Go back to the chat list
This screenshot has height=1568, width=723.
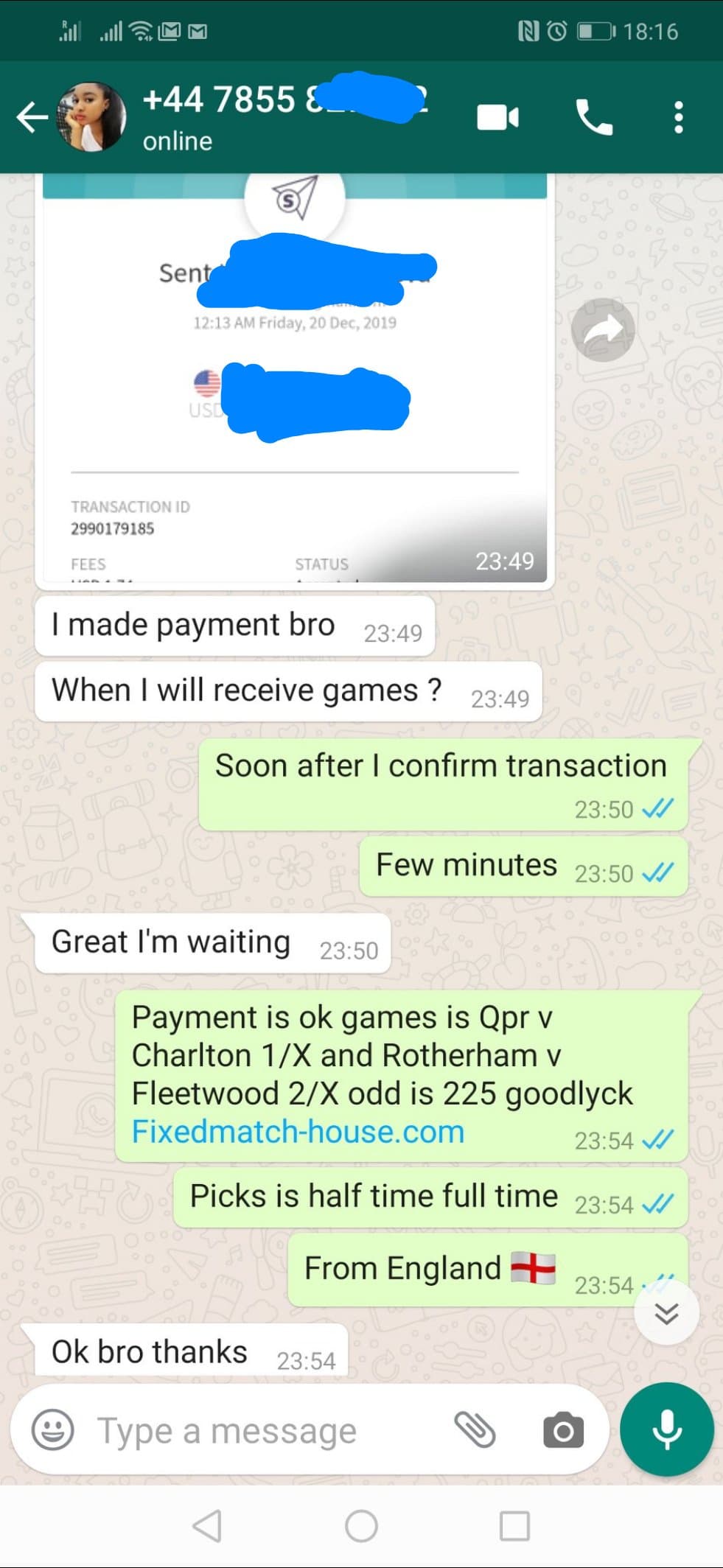[32, 117]
